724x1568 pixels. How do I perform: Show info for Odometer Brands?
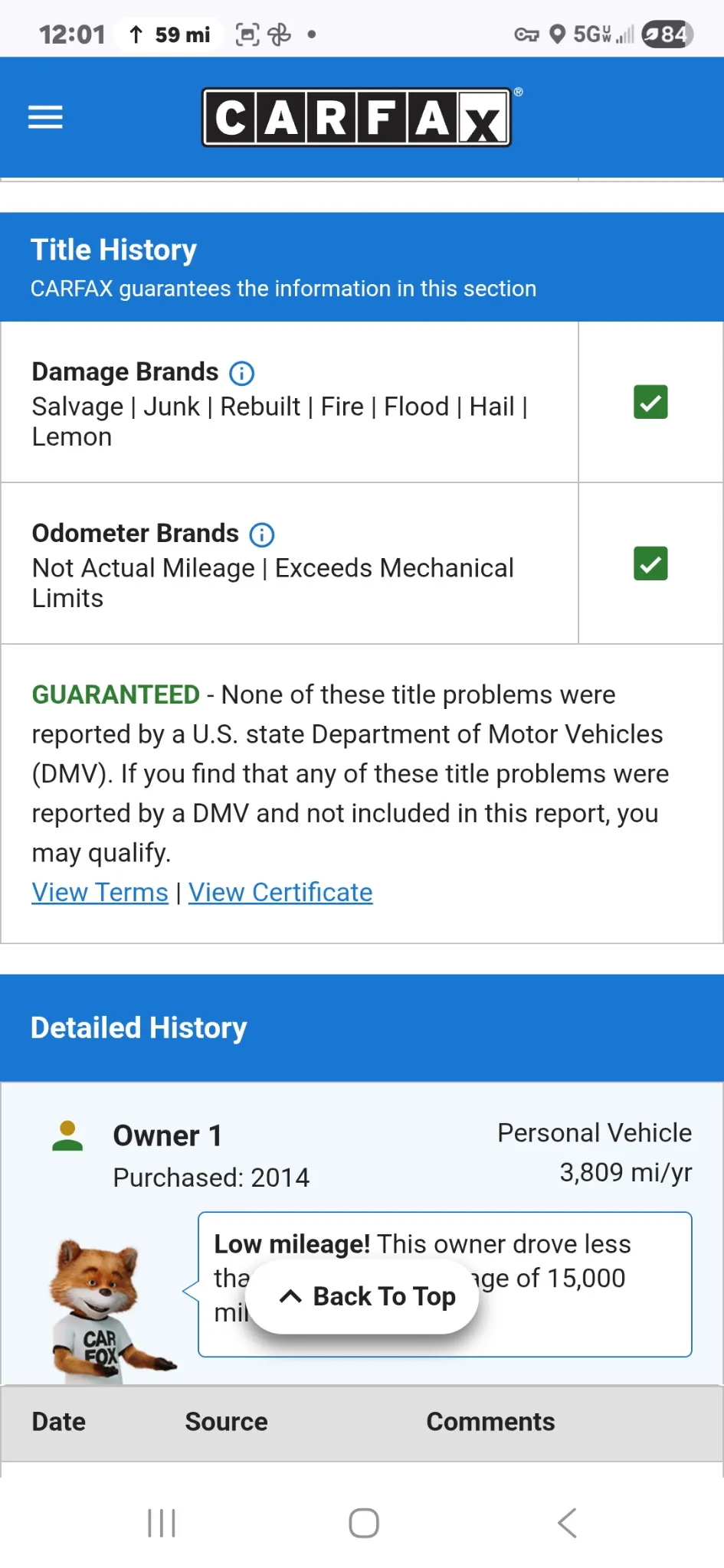pos(262,534)
